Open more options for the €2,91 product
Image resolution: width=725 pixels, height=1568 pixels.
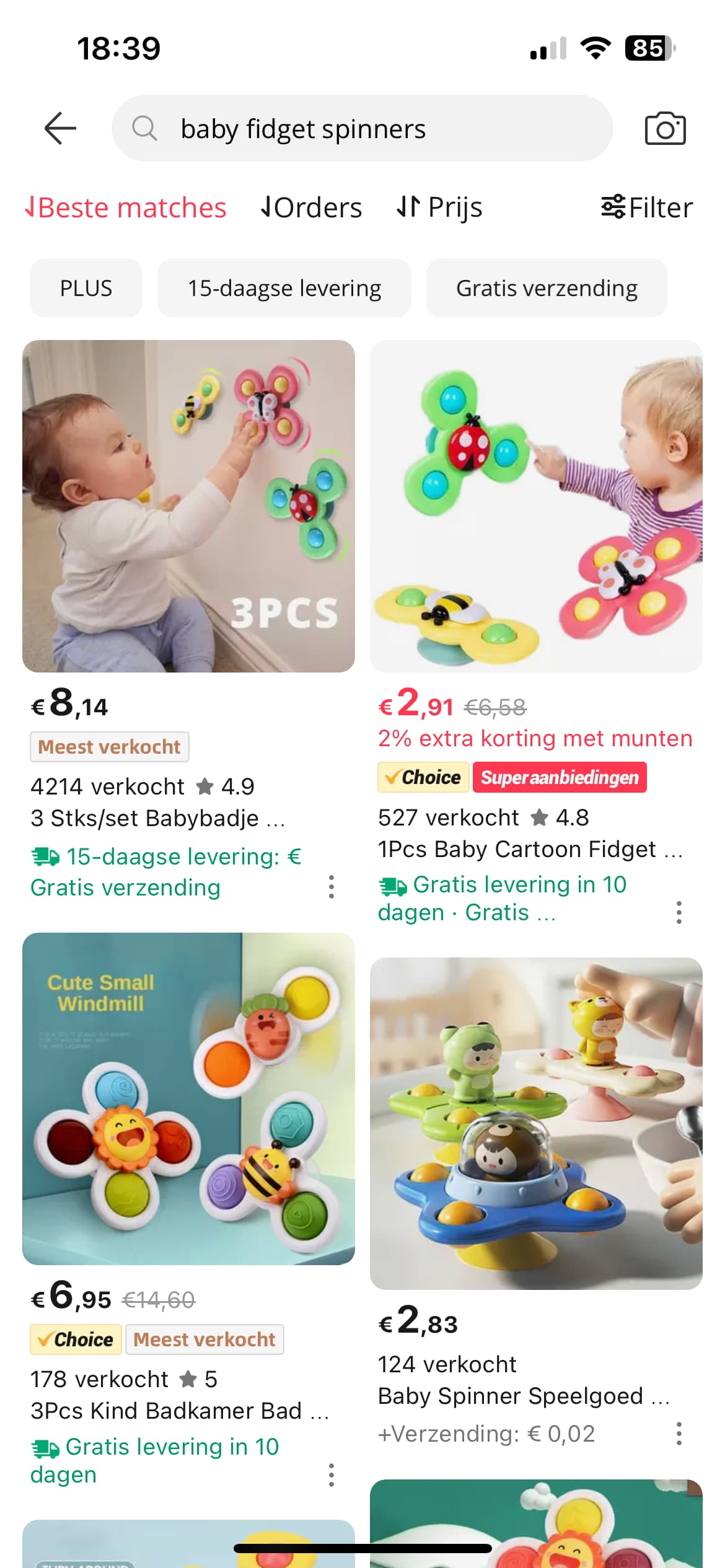679,912
